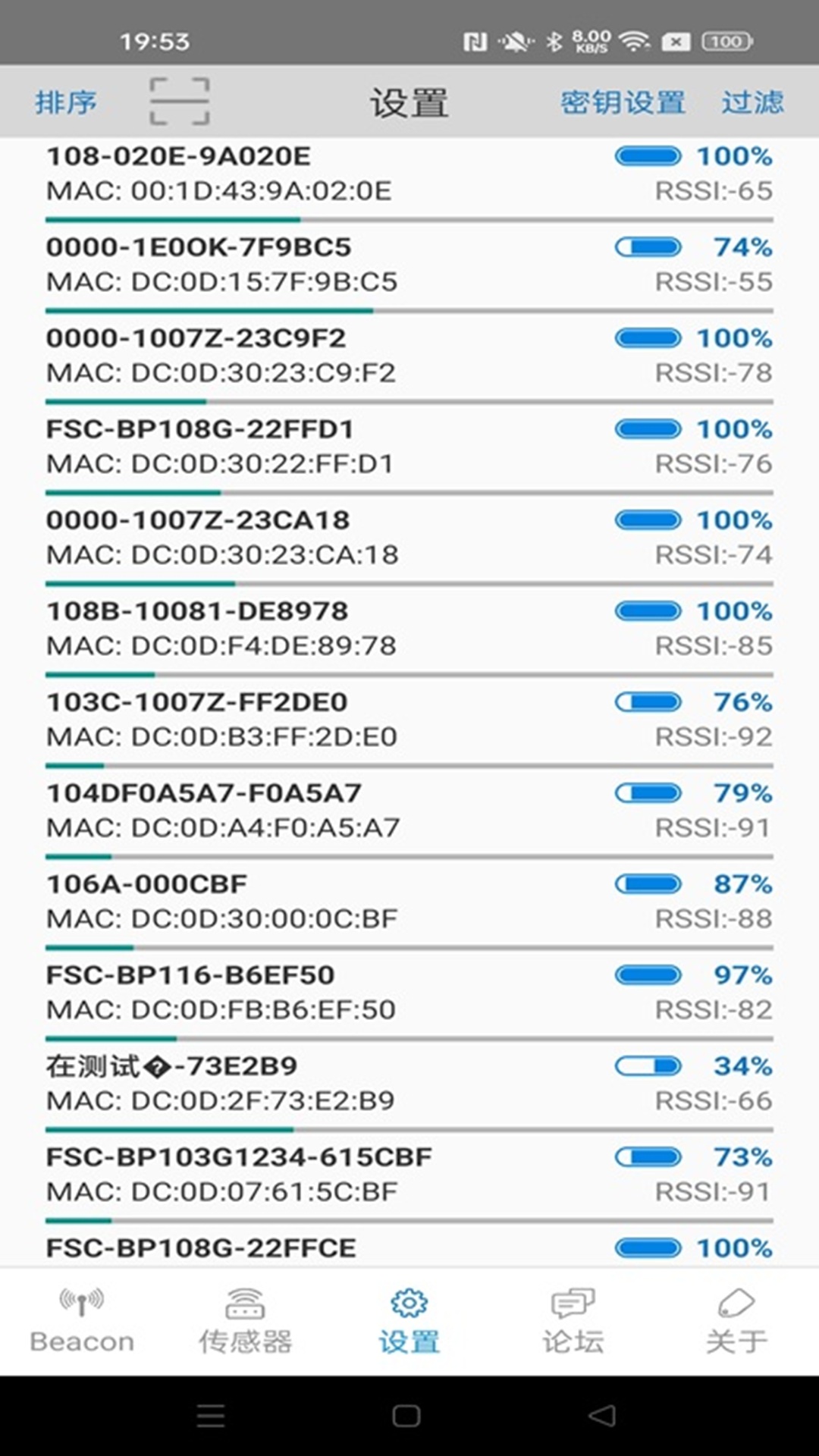Open 密钥设置 key settings
Screen dimensions: 819x1456
pos(623,101)
